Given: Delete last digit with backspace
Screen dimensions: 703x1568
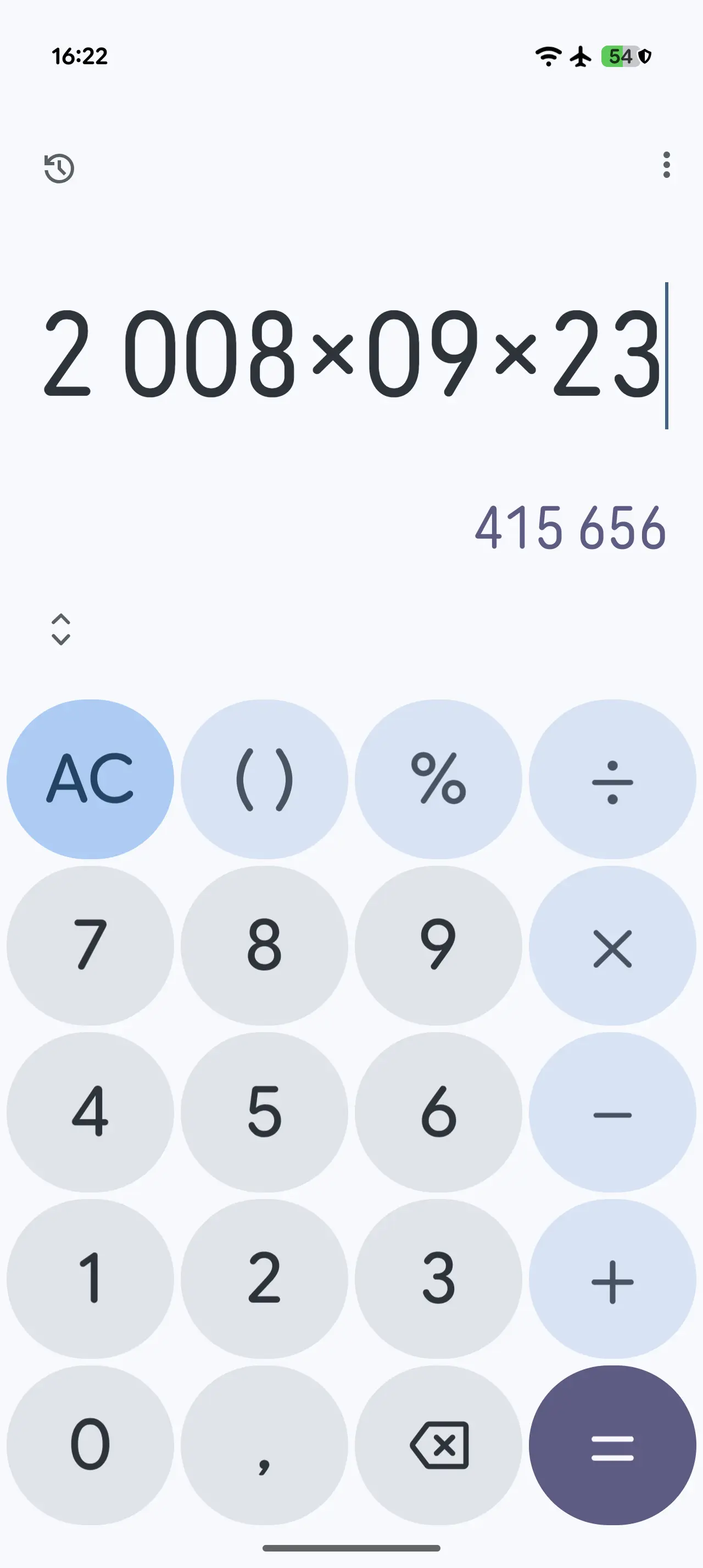Looking at the screenshot, I should [x=438, y=1446].
